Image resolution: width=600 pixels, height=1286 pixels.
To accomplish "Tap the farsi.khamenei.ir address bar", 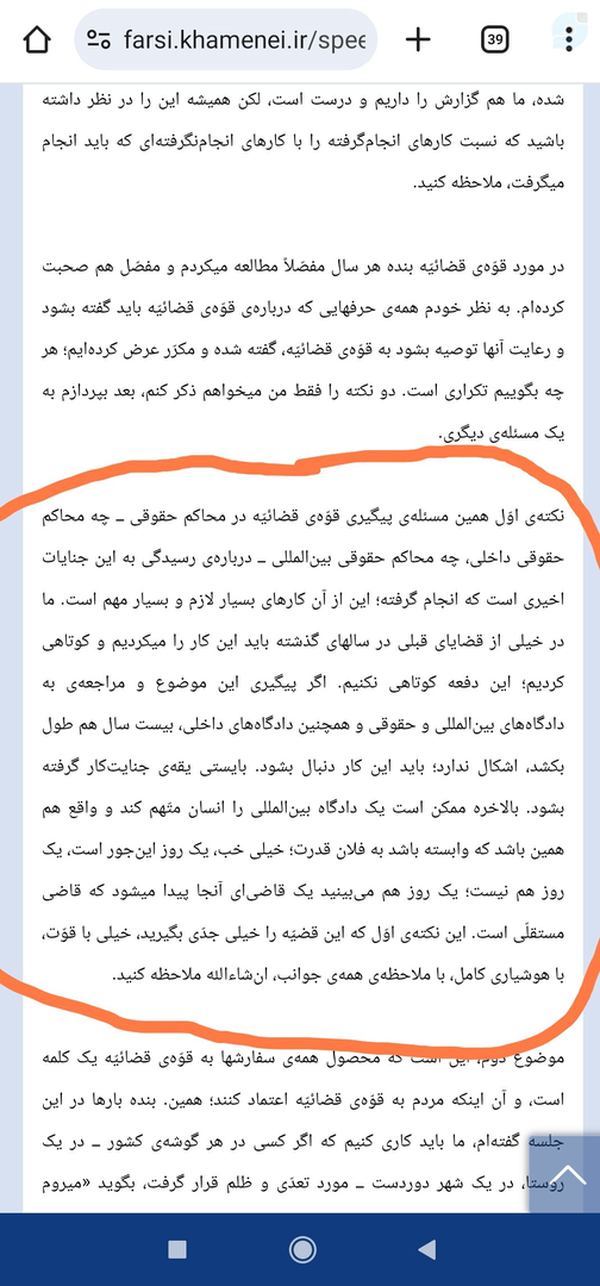I will pos(231,40).
